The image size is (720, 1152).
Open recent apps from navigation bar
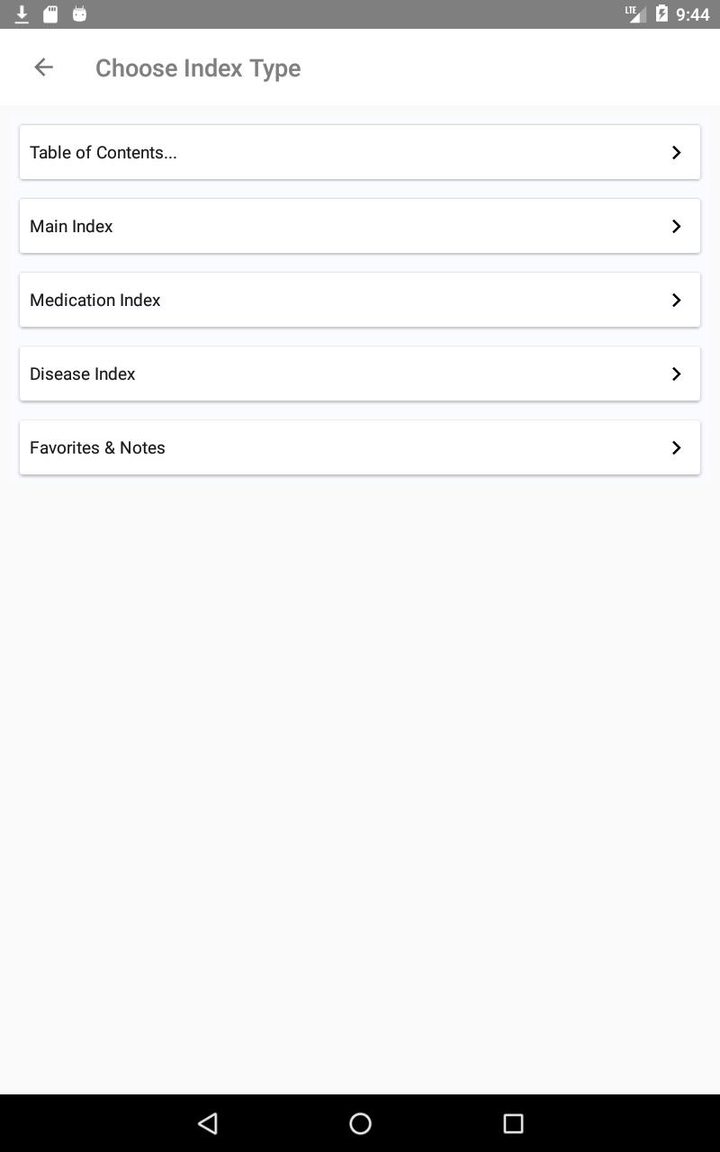click(x=513, y=1123)
